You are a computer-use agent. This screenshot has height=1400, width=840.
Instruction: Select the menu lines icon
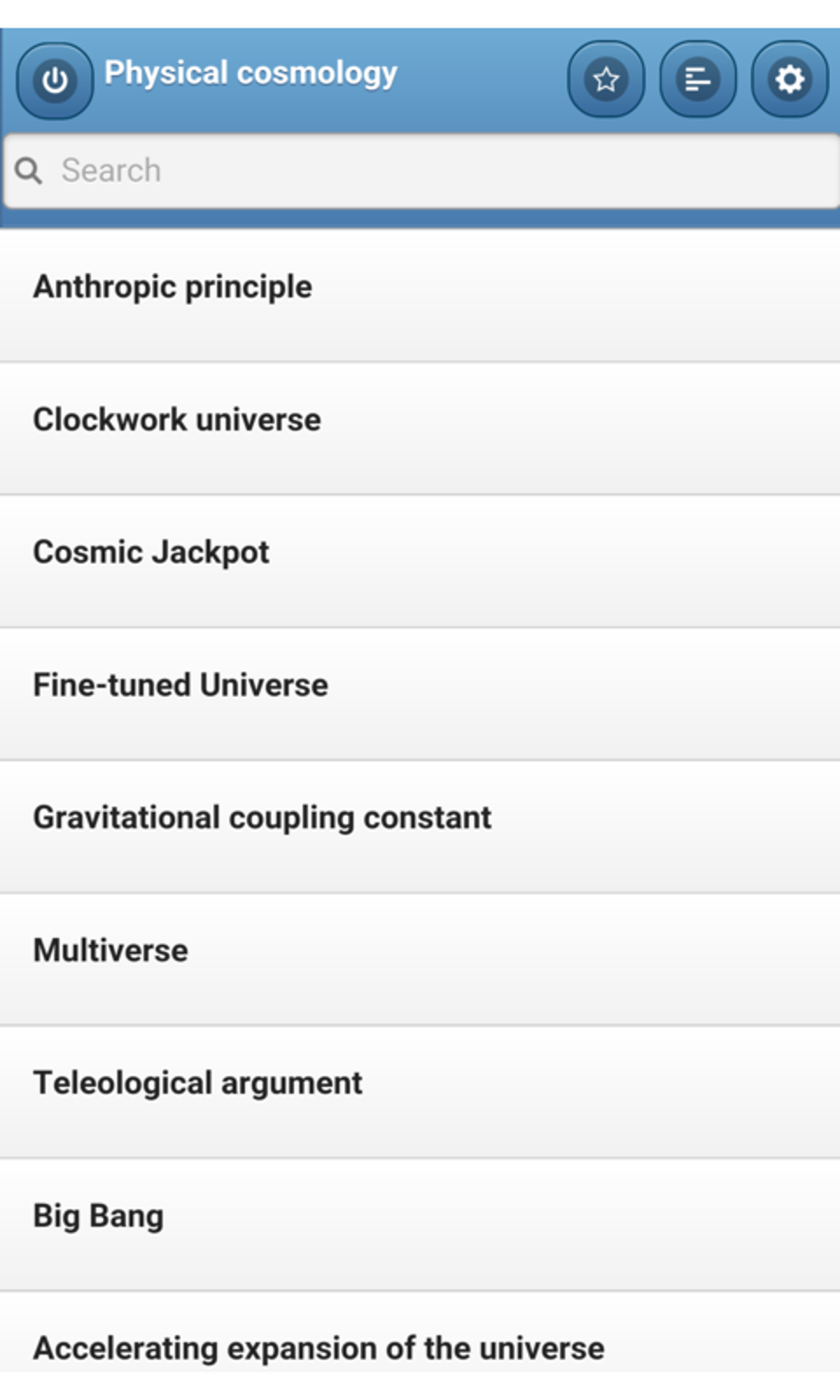698,80
